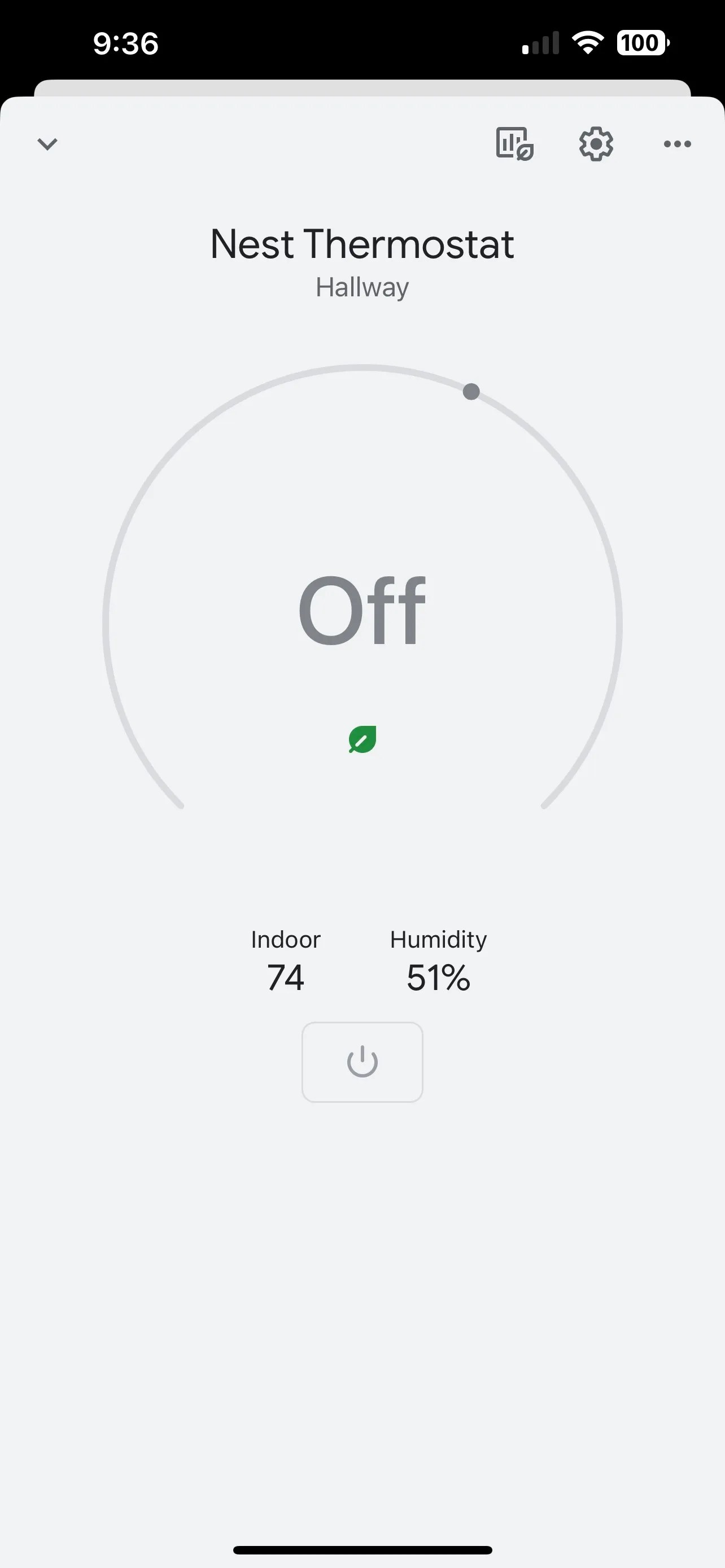This screenshot has height=1568, width=725.
Task: Tap the Humidity 51% reading
Action: (438, 976)
